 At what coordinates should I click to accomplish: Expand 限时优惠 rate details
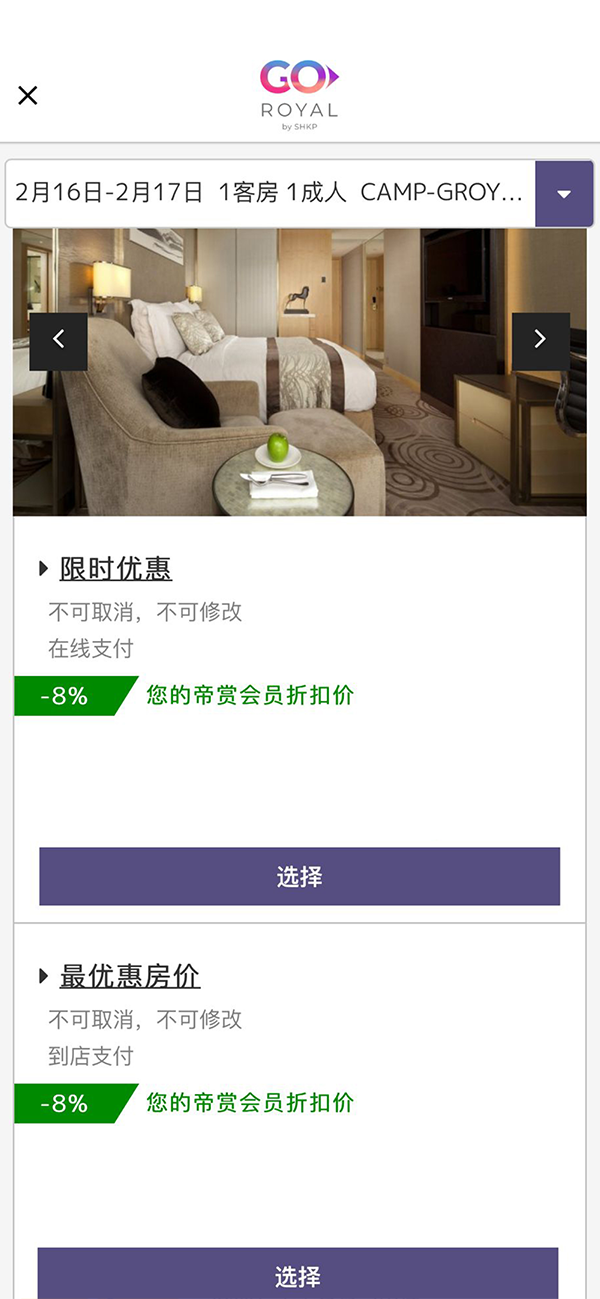[x=115, y=569]
